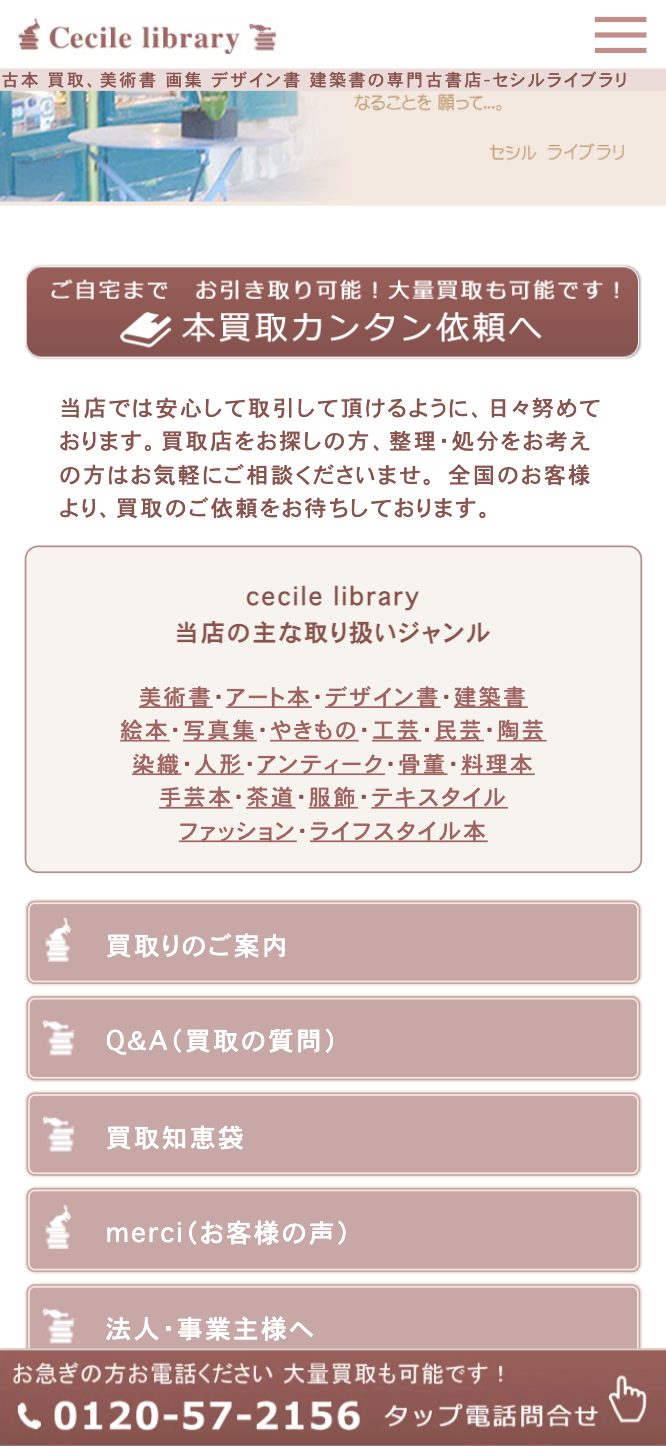Open 買取りのご案内 menu item
The height and width of the screenshot is (1446, 666).
(333, 943)
